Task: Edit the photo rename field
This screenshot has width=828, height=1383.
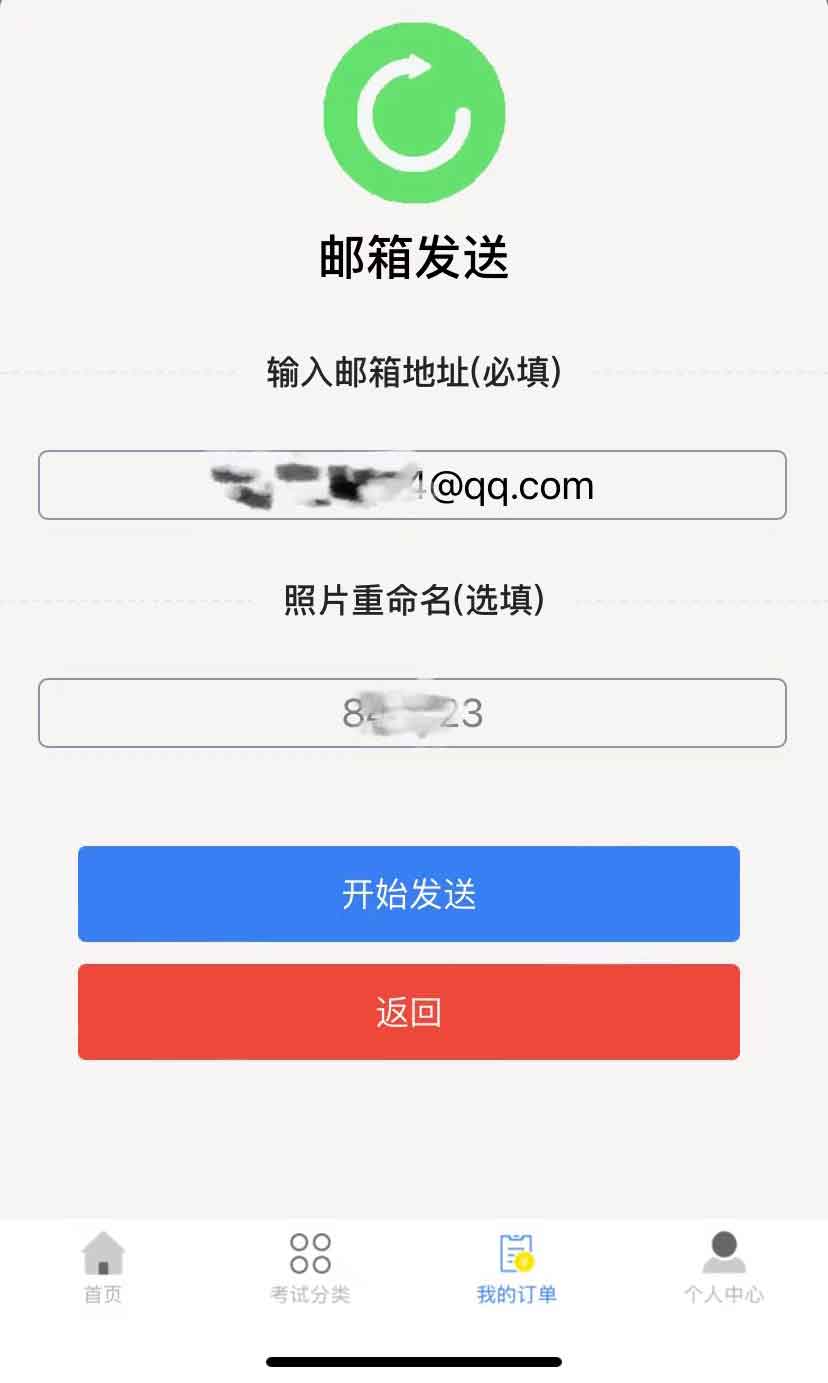Action: click(x=412, y=713)
